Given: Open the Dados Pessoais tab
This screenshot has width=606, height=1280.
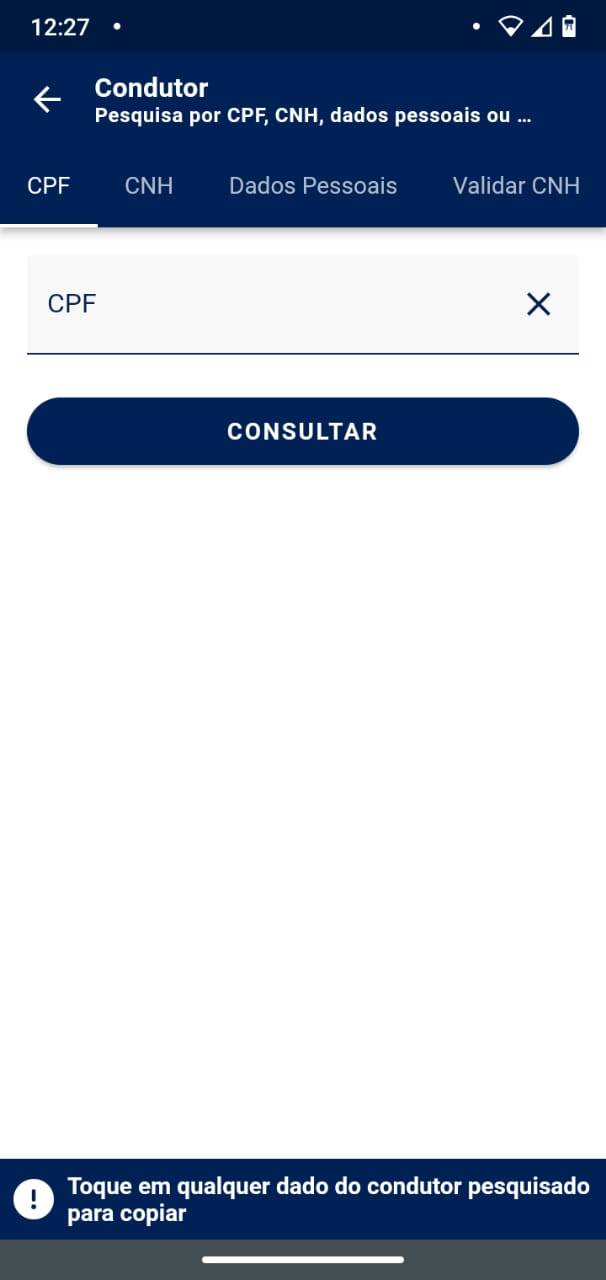Looking at the screenshot, I should (x=313, y=186).
